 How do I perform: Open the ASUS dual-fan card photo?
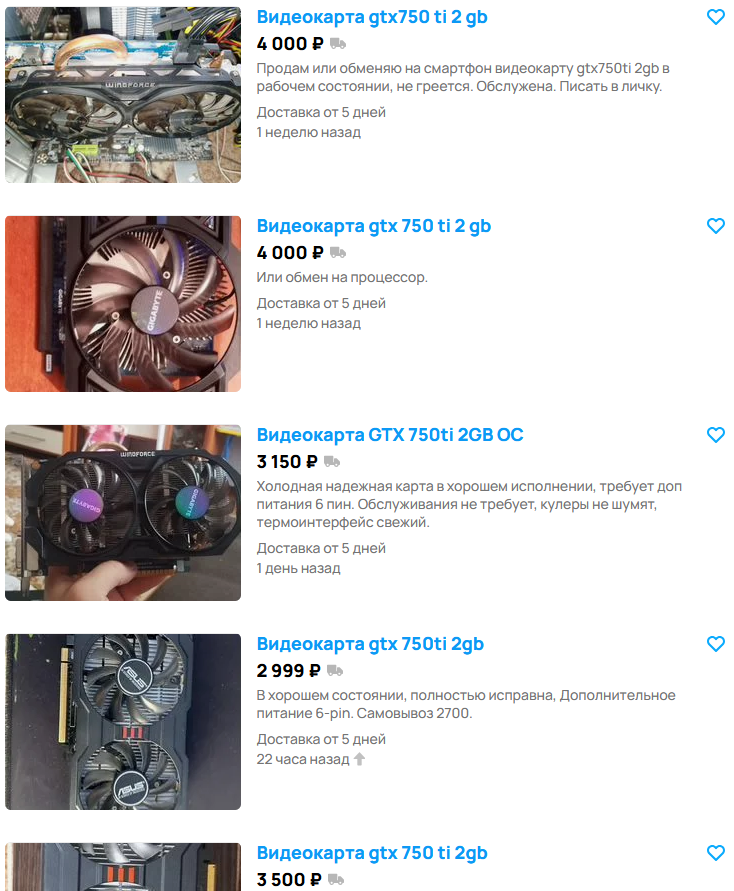pos(123,722)
